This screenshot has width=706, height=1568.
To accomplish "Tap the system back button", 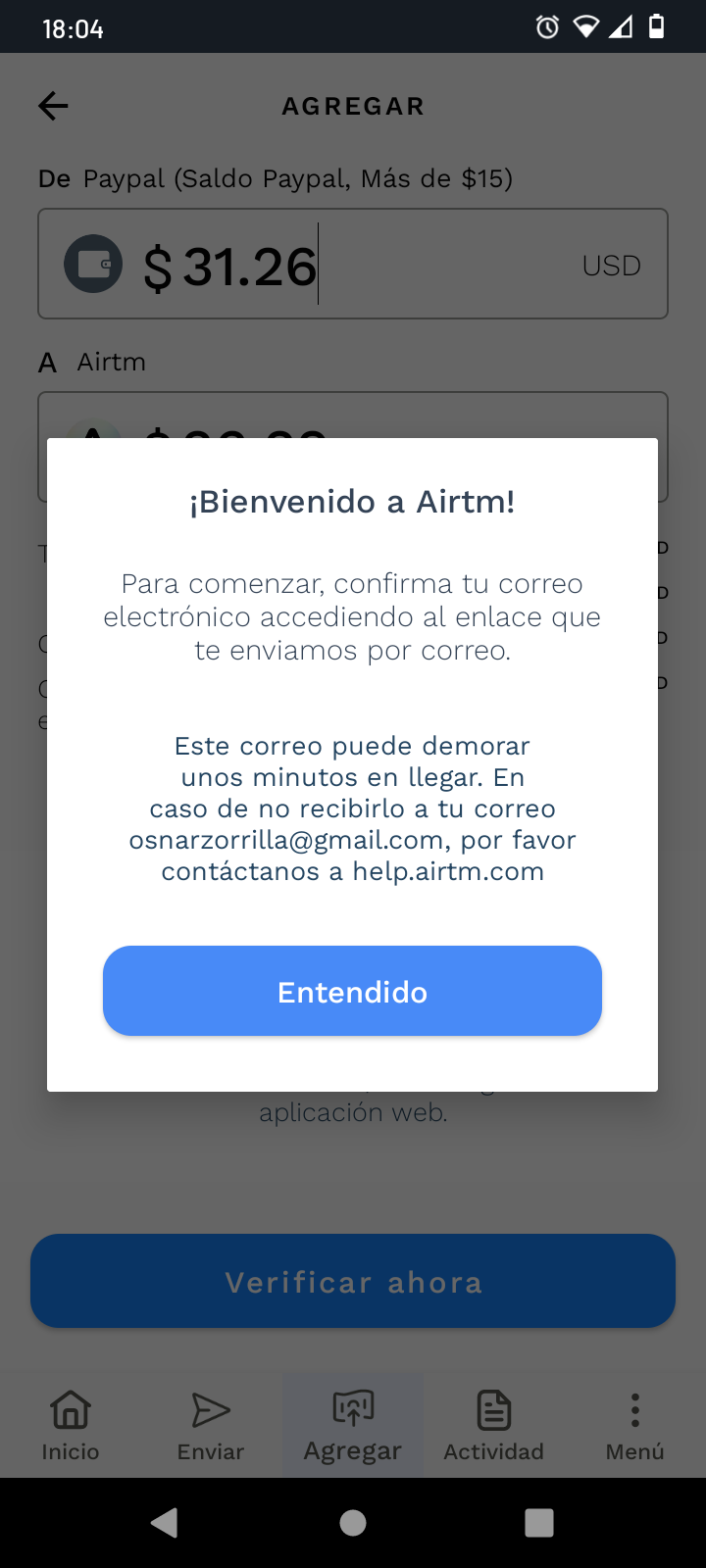I will 165,1522.
